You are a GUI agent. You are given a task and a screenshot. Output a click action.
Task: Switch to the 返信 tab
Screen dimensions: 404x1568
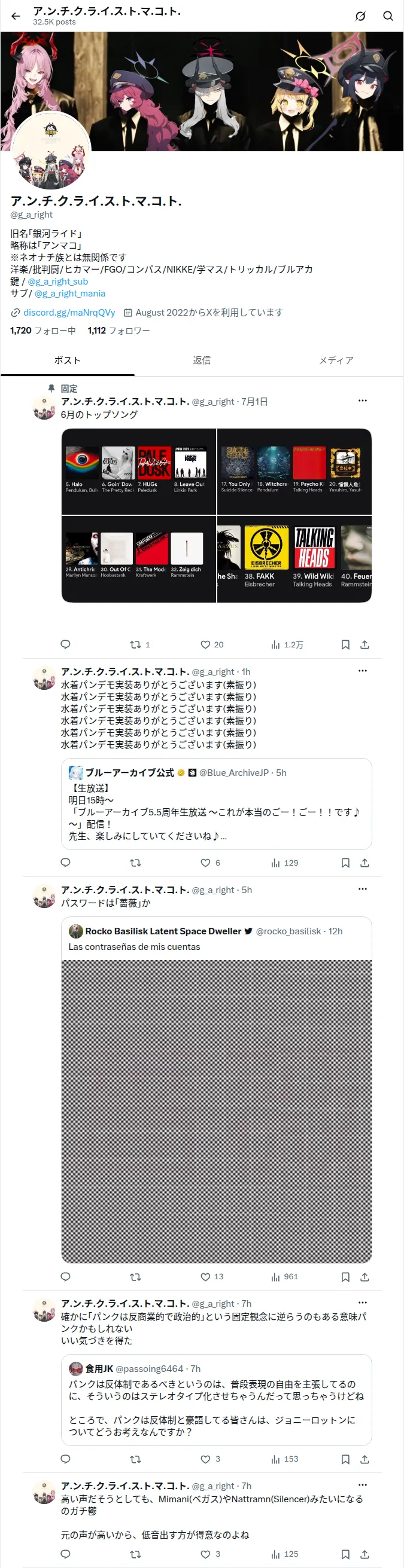(x=202, y=360)
